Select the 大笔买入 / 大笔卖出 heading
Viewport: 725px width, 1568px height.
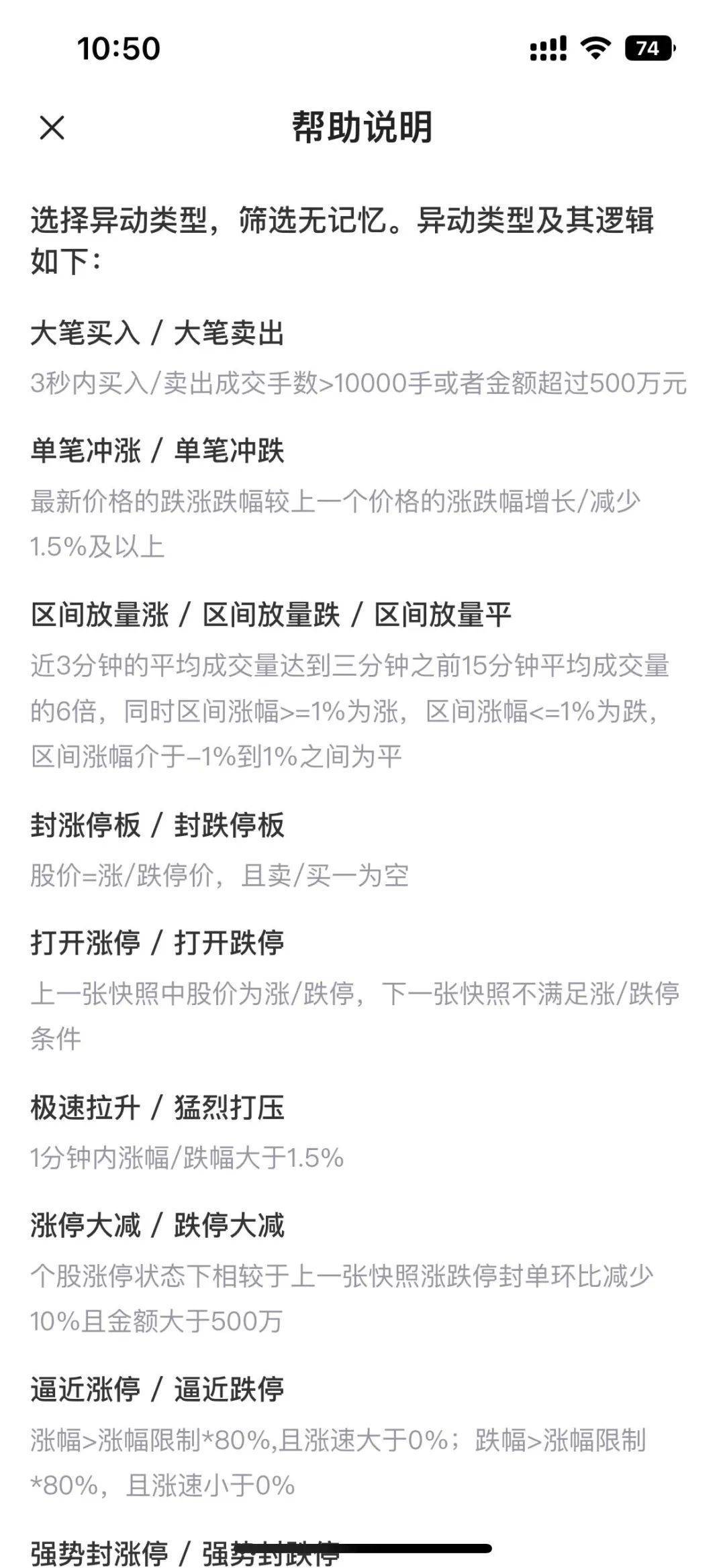pos(154,333)
